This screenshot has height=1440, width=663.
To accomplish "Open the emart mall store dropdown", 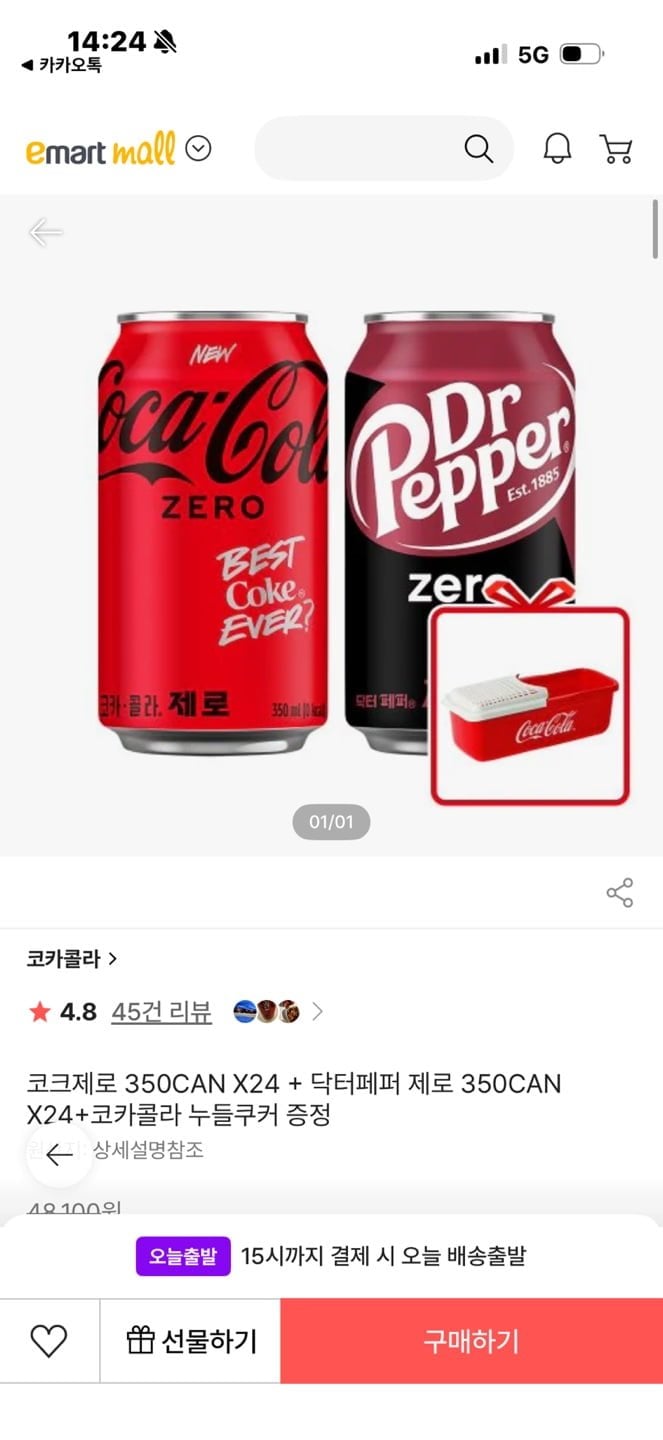I will 199,150.
